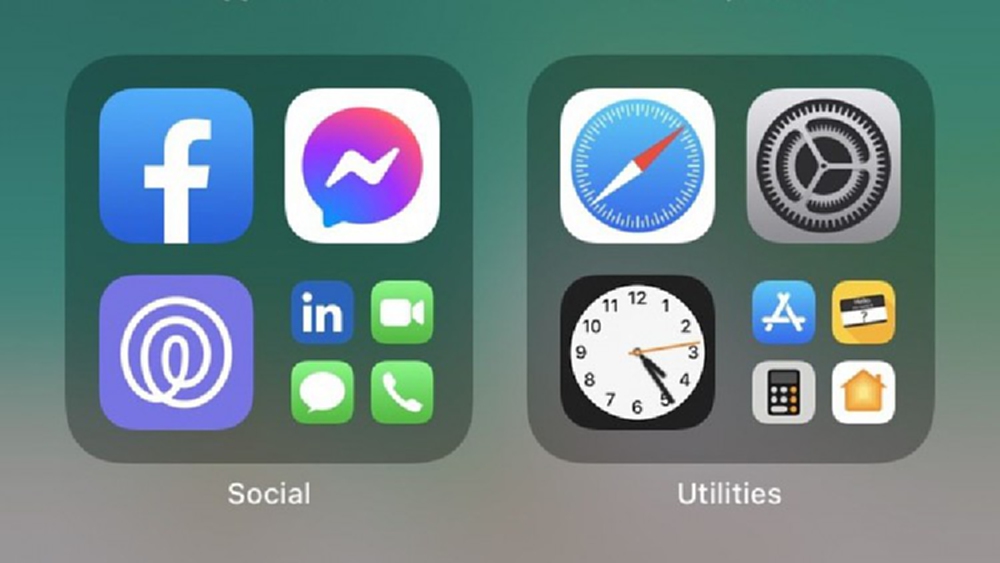Screen dimensions: 1000x563
Task: Launch Messenger from the Social group
Action: pyautogui.click(x=362, y=166)
